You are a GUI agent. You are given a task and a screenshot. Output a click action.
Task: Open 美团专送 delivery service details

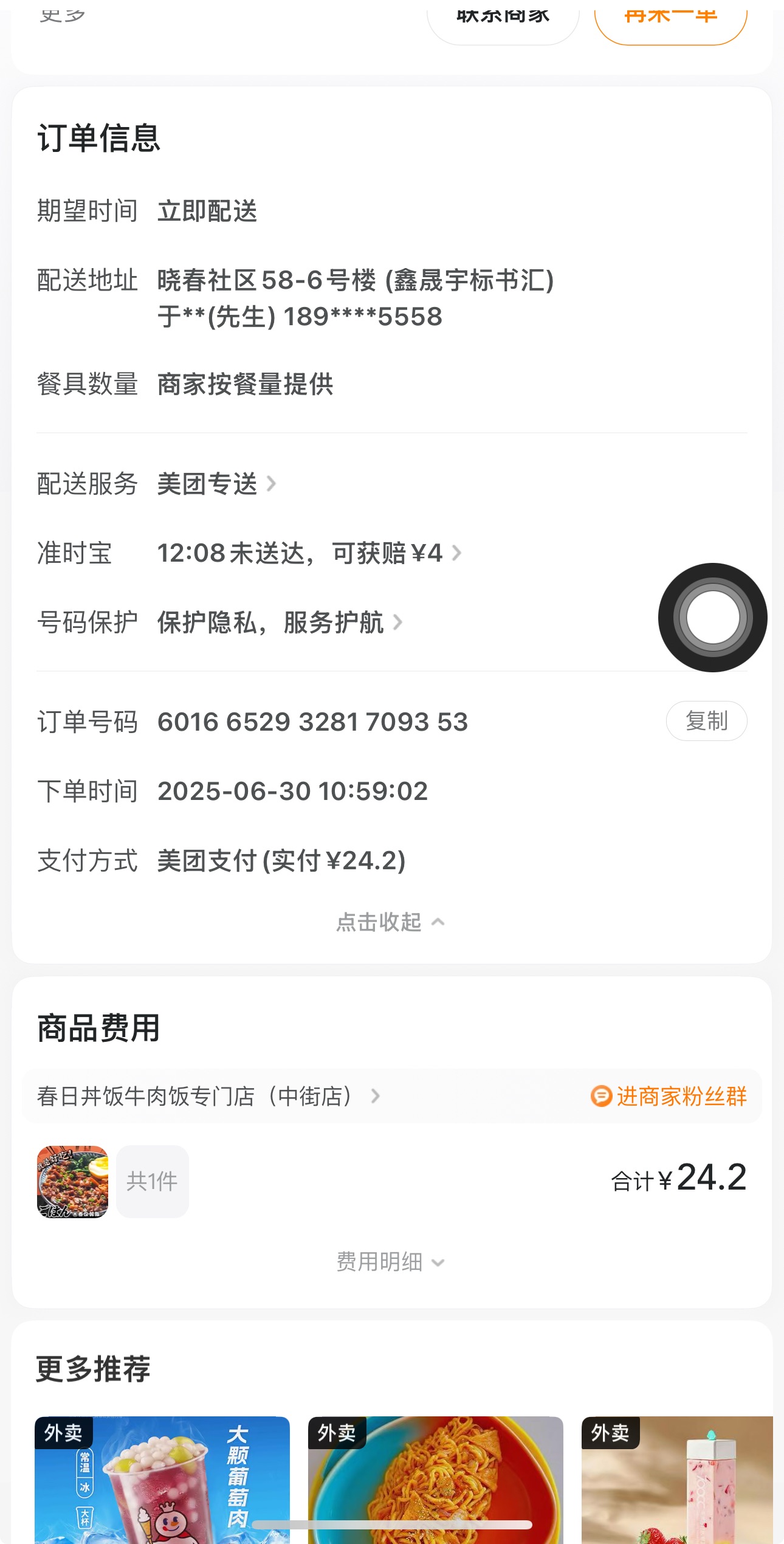click(216, 484)
